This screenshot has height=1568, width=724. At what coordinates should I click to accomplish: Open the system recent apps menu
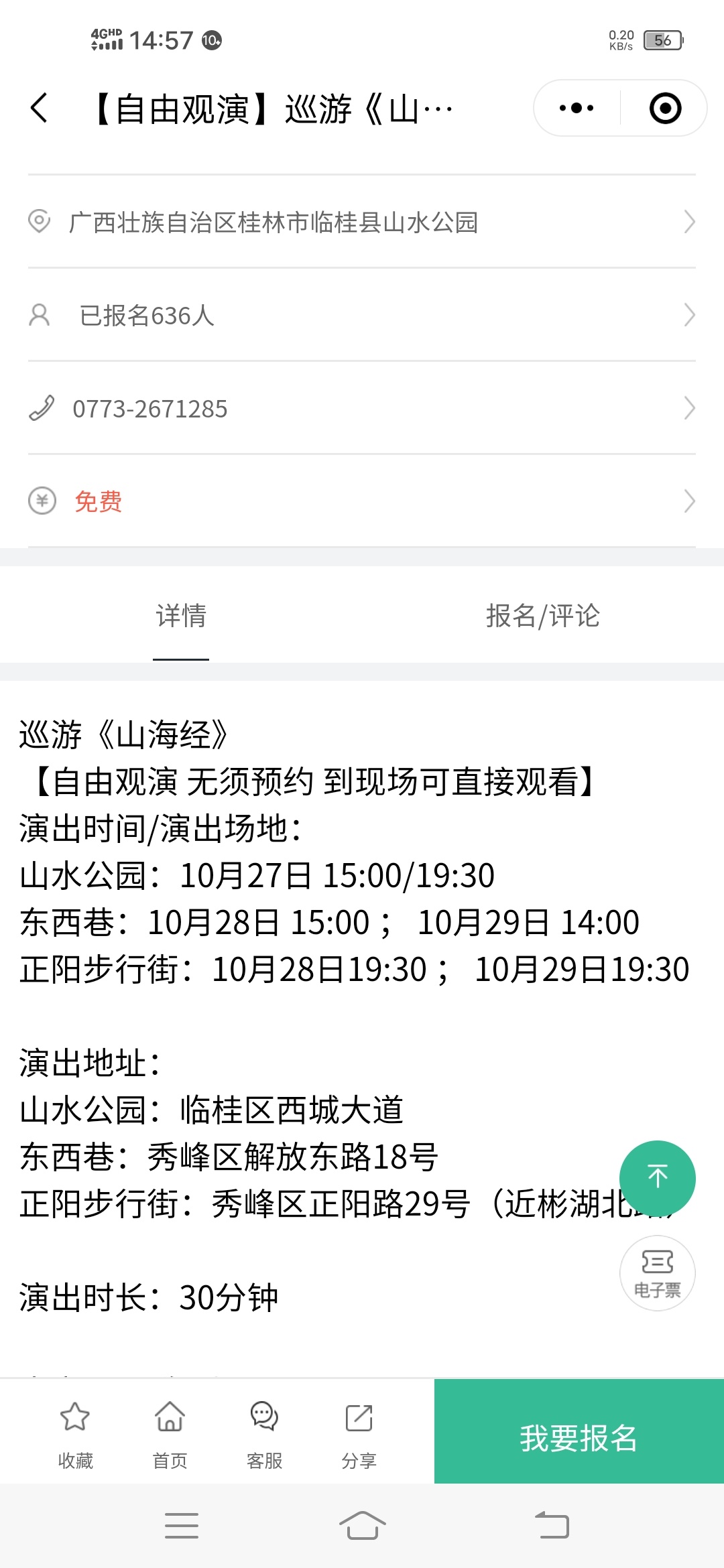(x=181, y=1526)
